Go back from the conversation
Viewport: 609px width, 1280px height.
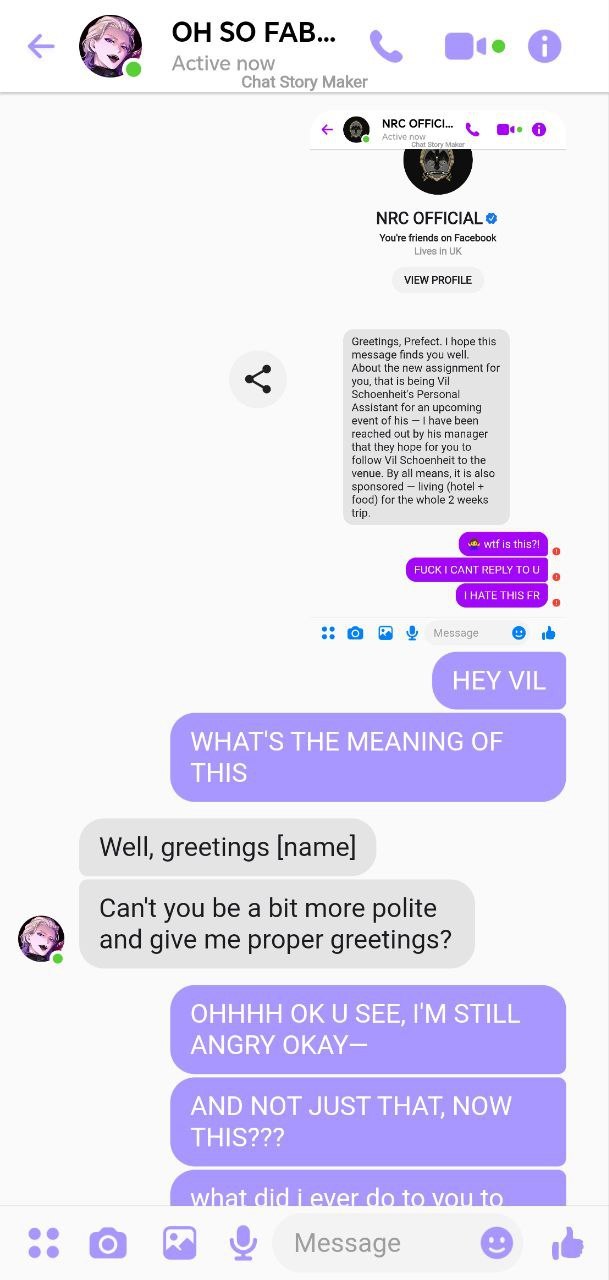(40, 46)
